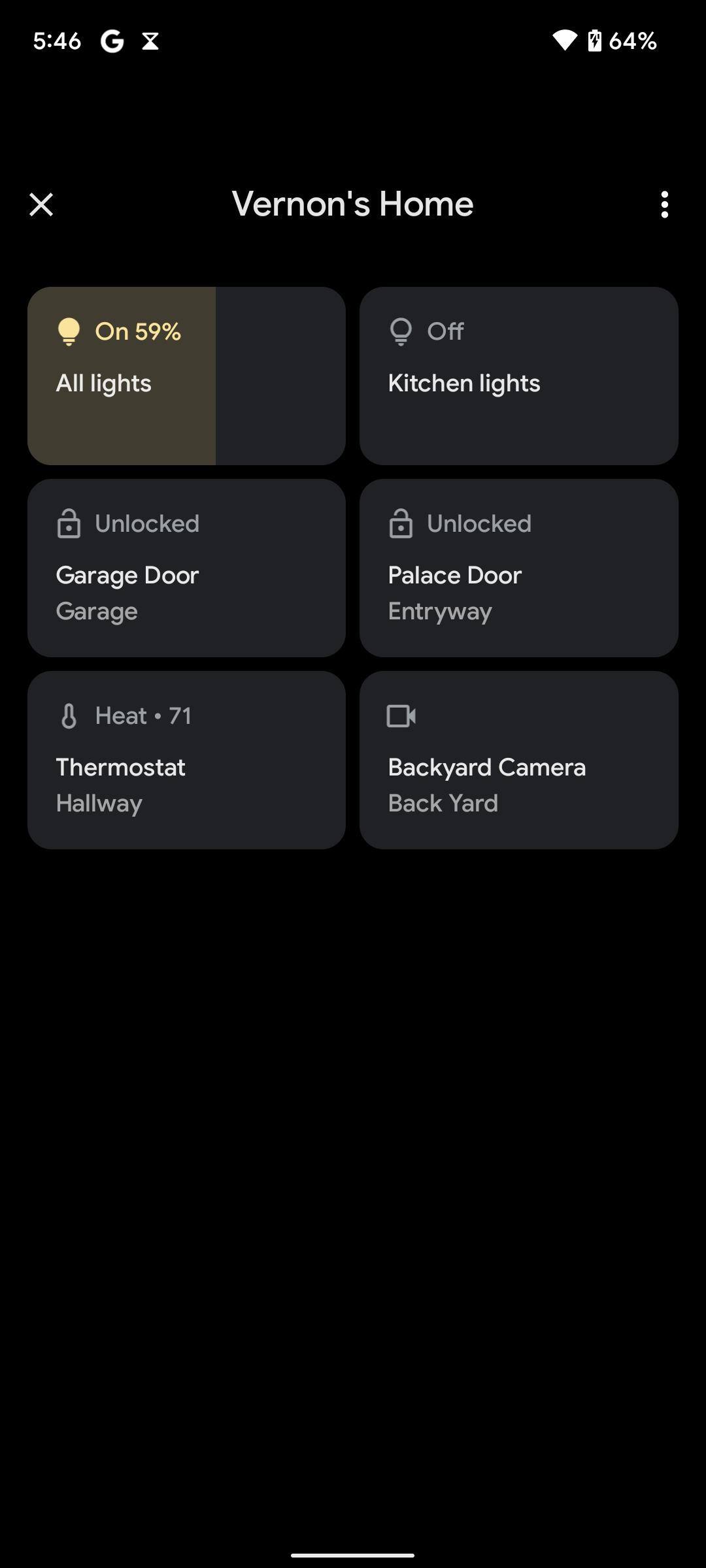Image resolution: width=706 pixels, height=1568 pixels.
Task: Turn on the Kitchen lights
Action: pos(518,376)
